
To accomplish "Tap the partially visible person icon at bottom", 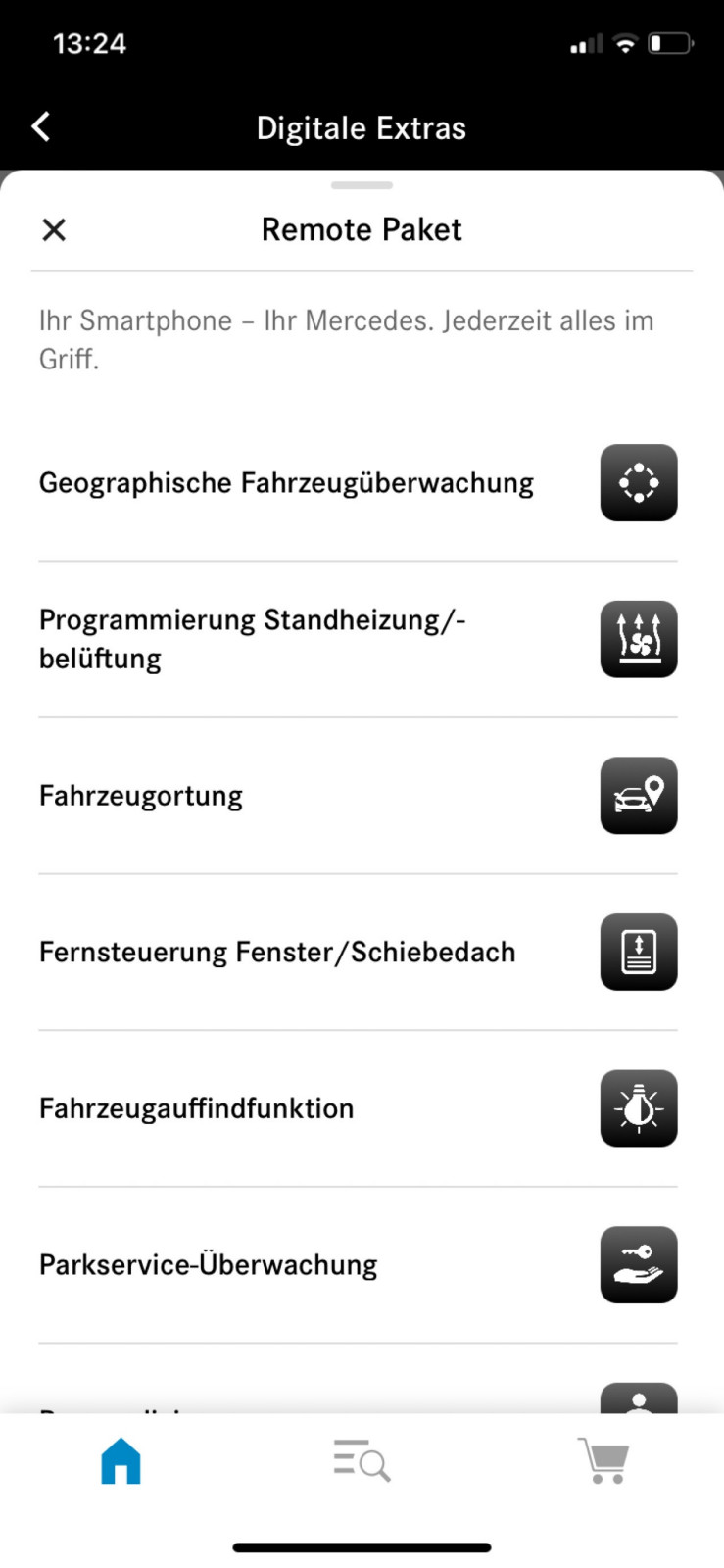I will click(x=639, y=1401).
